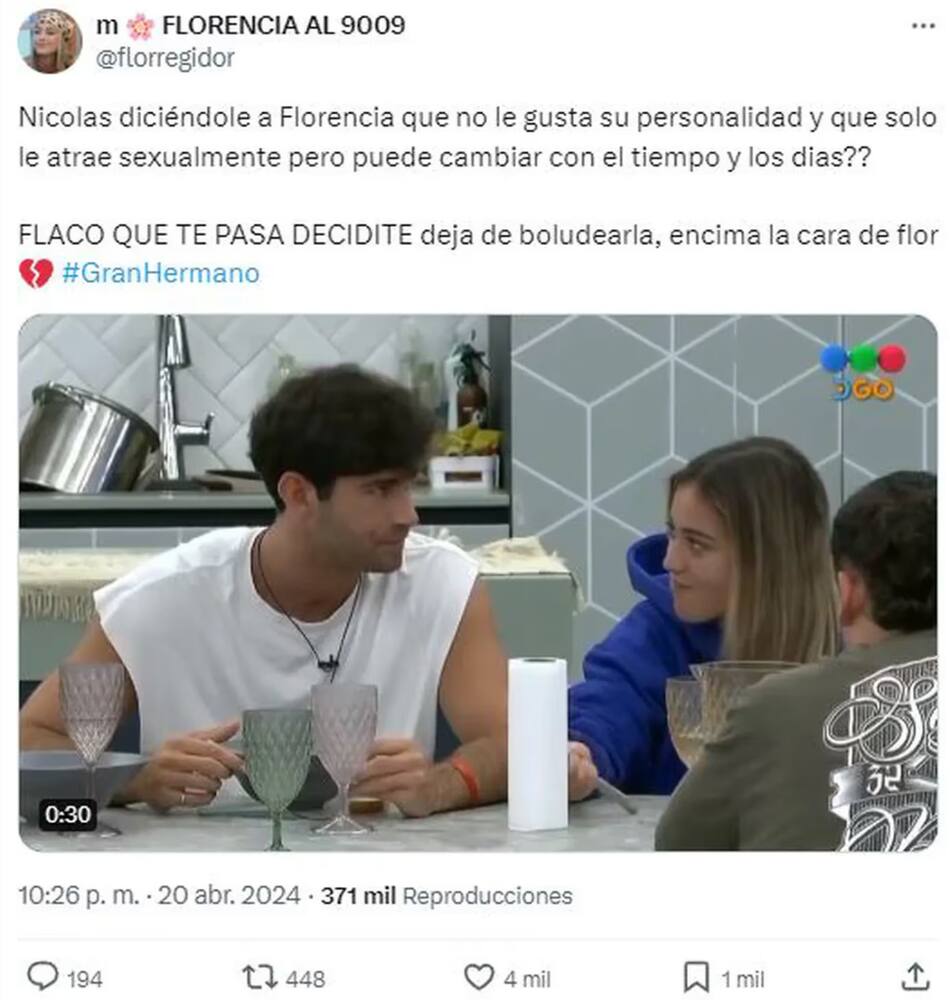Viewport: 950px width, 1000px height.
Task: Open the @florregidor handle
Action: [166, 58]
